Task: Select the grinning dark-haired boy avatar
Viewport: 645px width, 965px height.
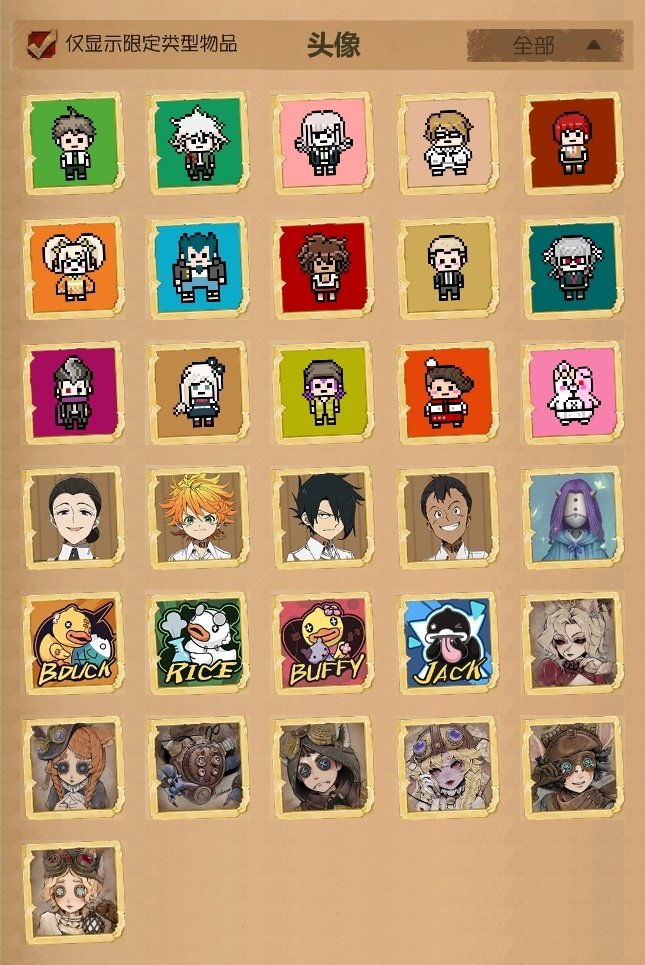Action: tap(448, 518)
